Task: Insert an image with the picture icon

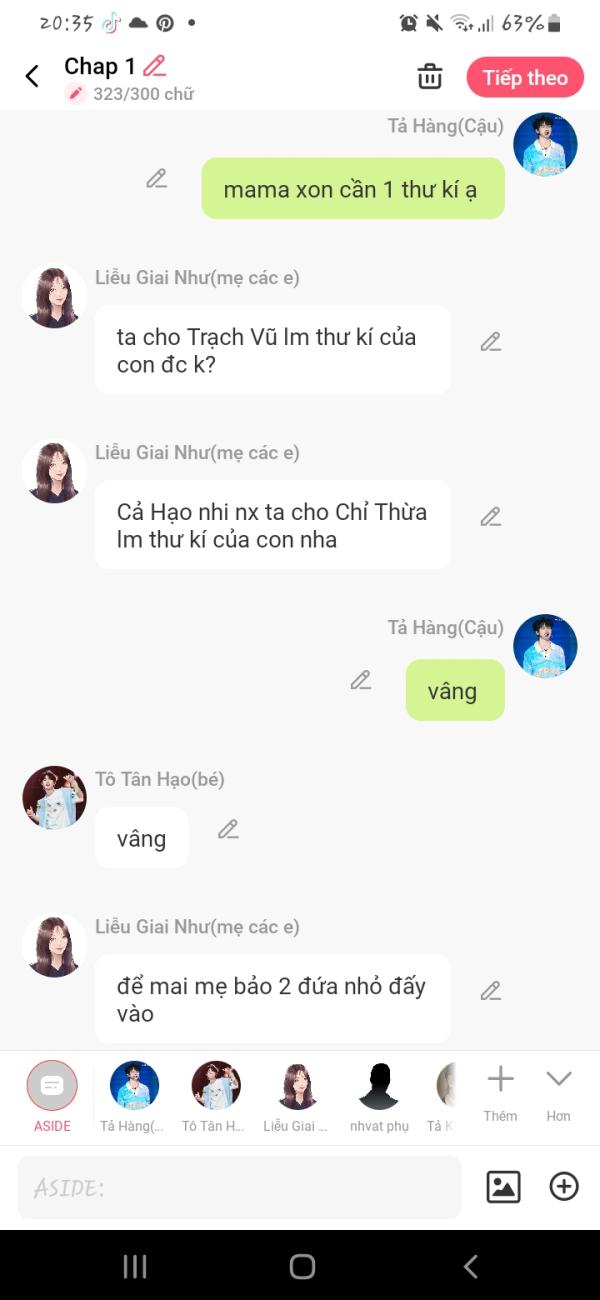Action: (x=503, y=1187)
